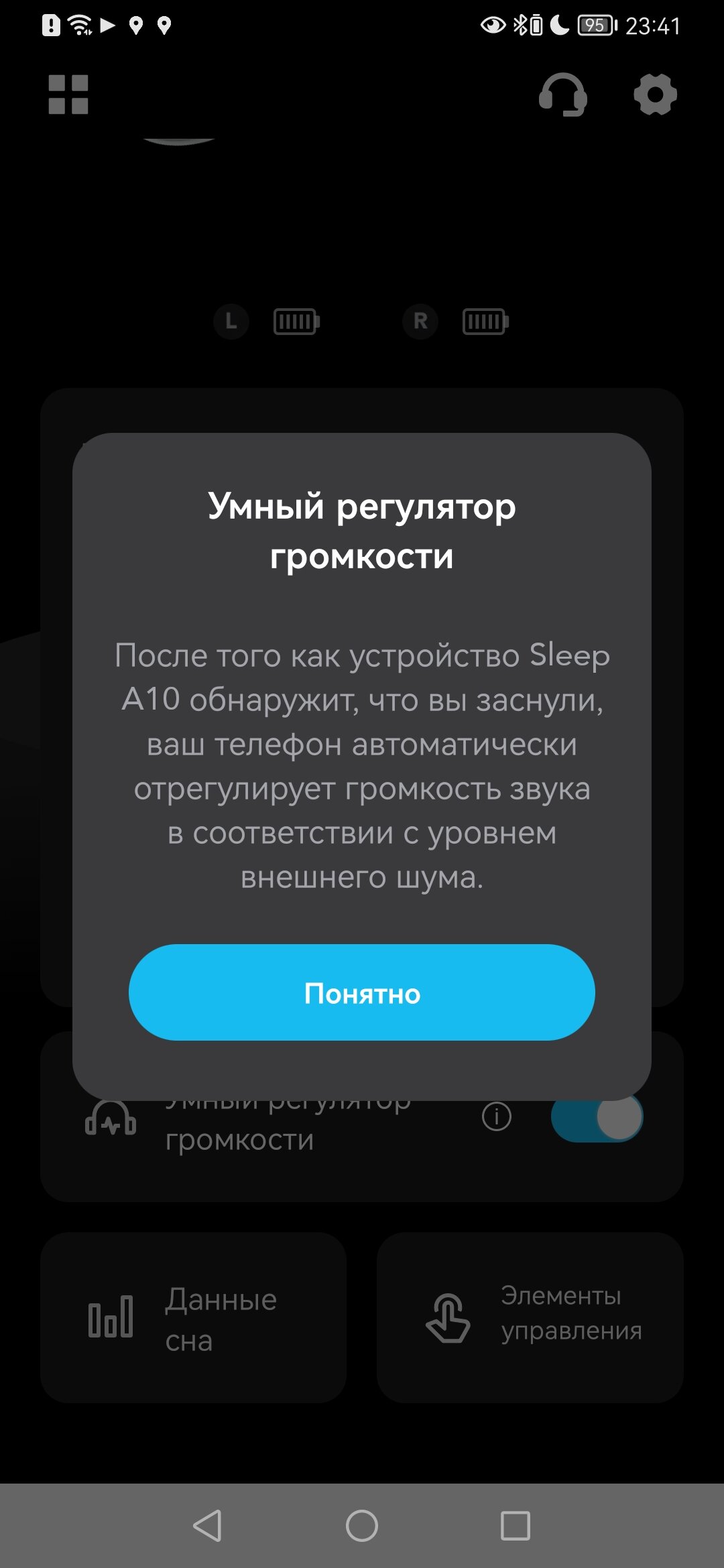Viewport: 724px width, 1568px height.
Task: Open the settings gear icon
Action: pos(655,94)
